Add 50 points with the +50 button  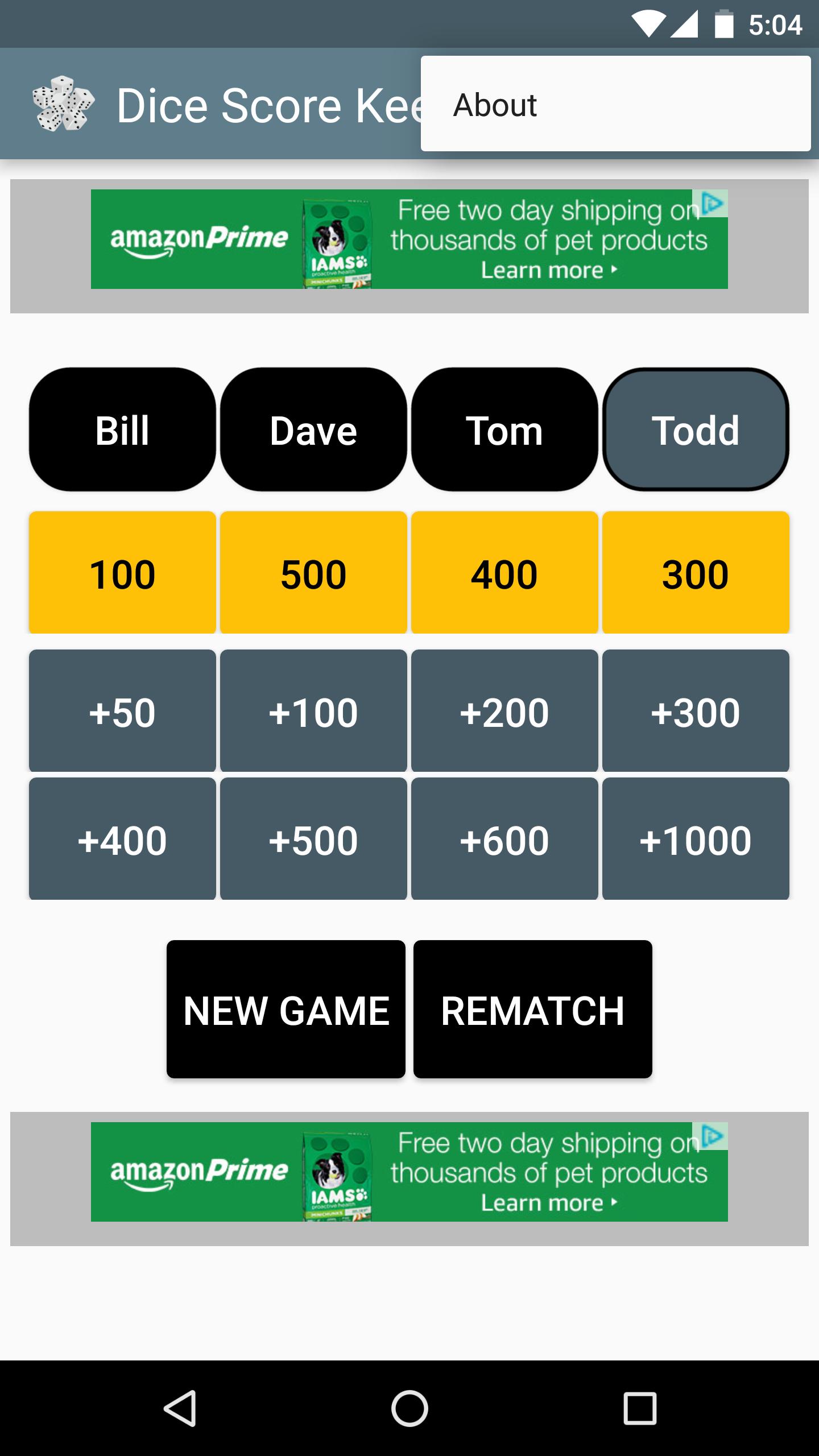[122, 712]
